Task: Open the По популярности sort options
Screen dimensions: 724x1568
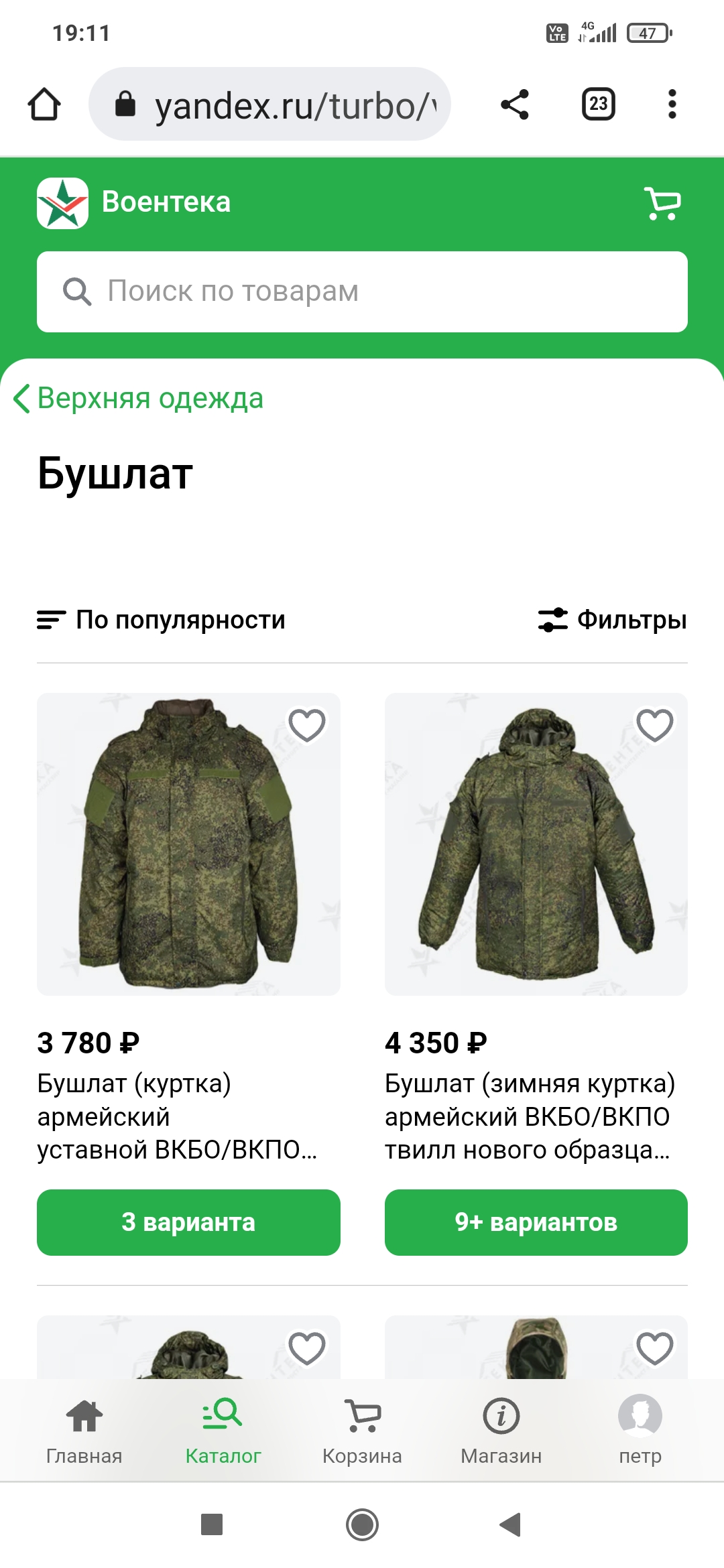Action: click(162, 620)
